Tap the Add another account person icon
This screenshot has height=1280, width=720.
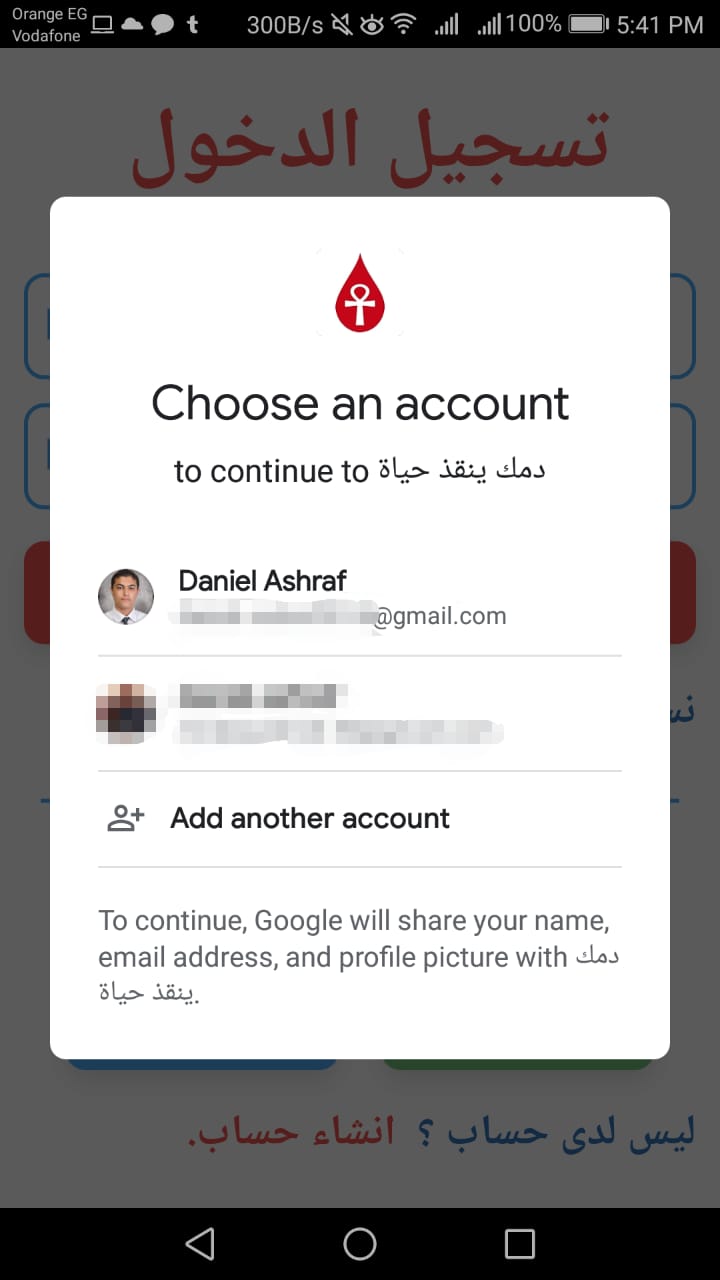point(124,818)
